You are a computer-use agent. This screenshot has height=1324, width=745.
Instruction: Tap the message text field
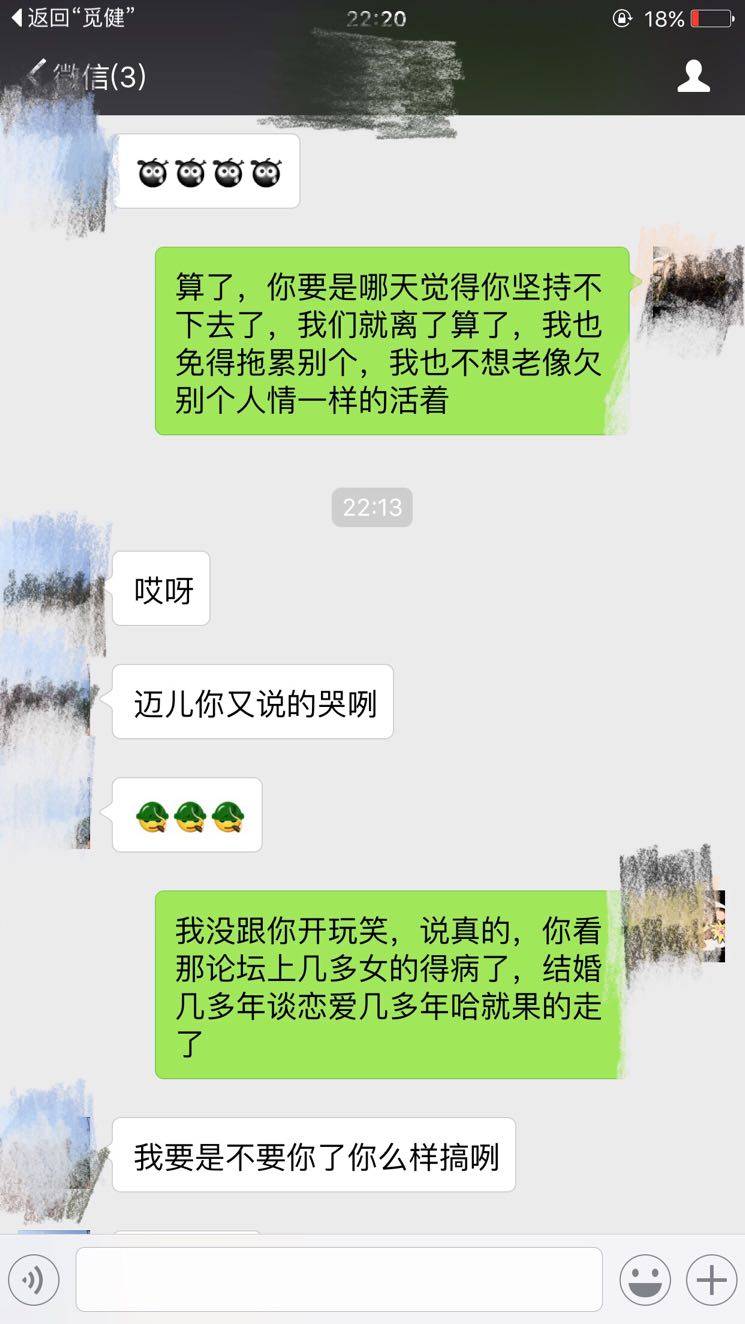(338, 1279)
